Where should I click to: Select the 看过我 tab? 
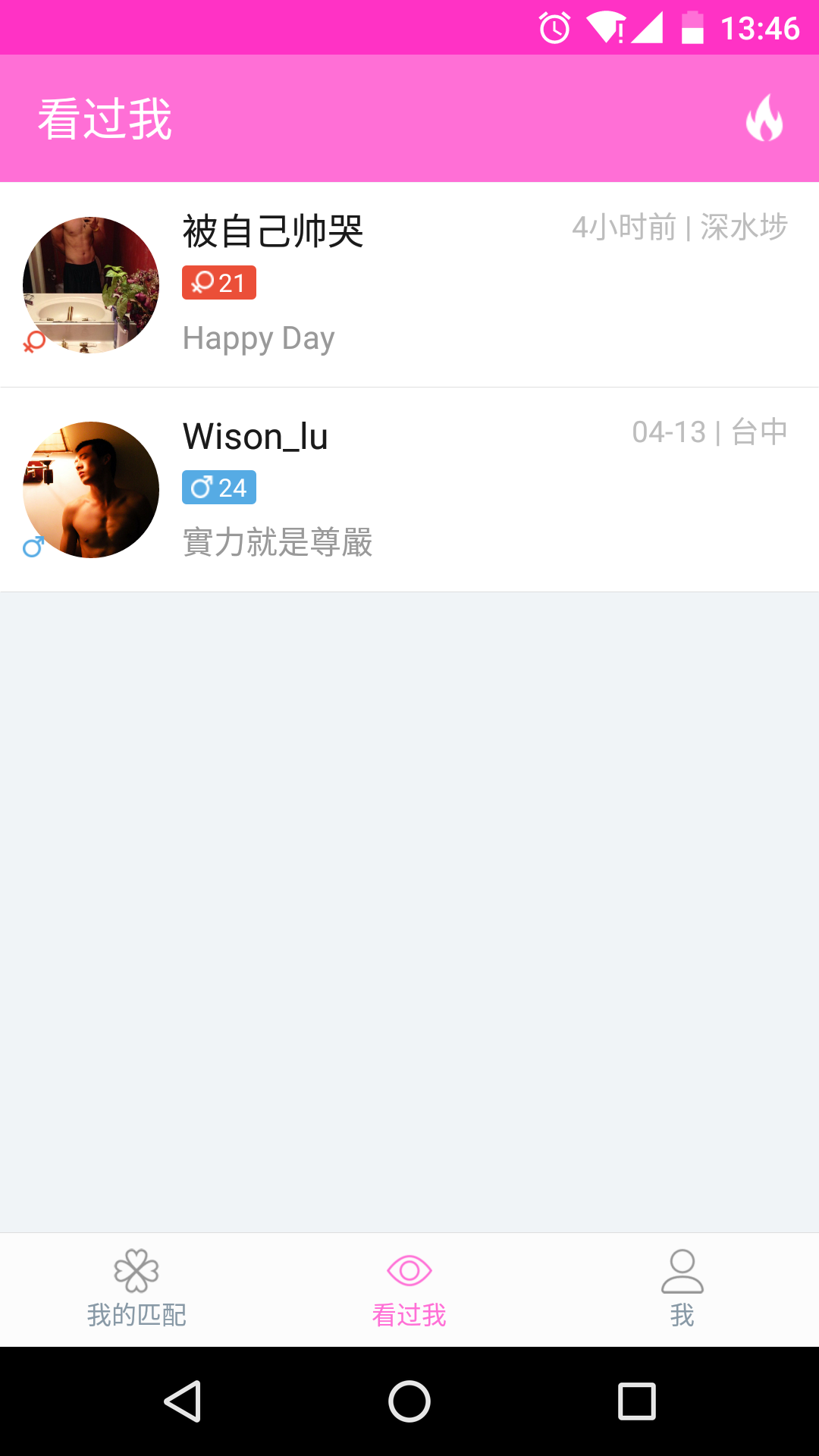(409, 1289)
